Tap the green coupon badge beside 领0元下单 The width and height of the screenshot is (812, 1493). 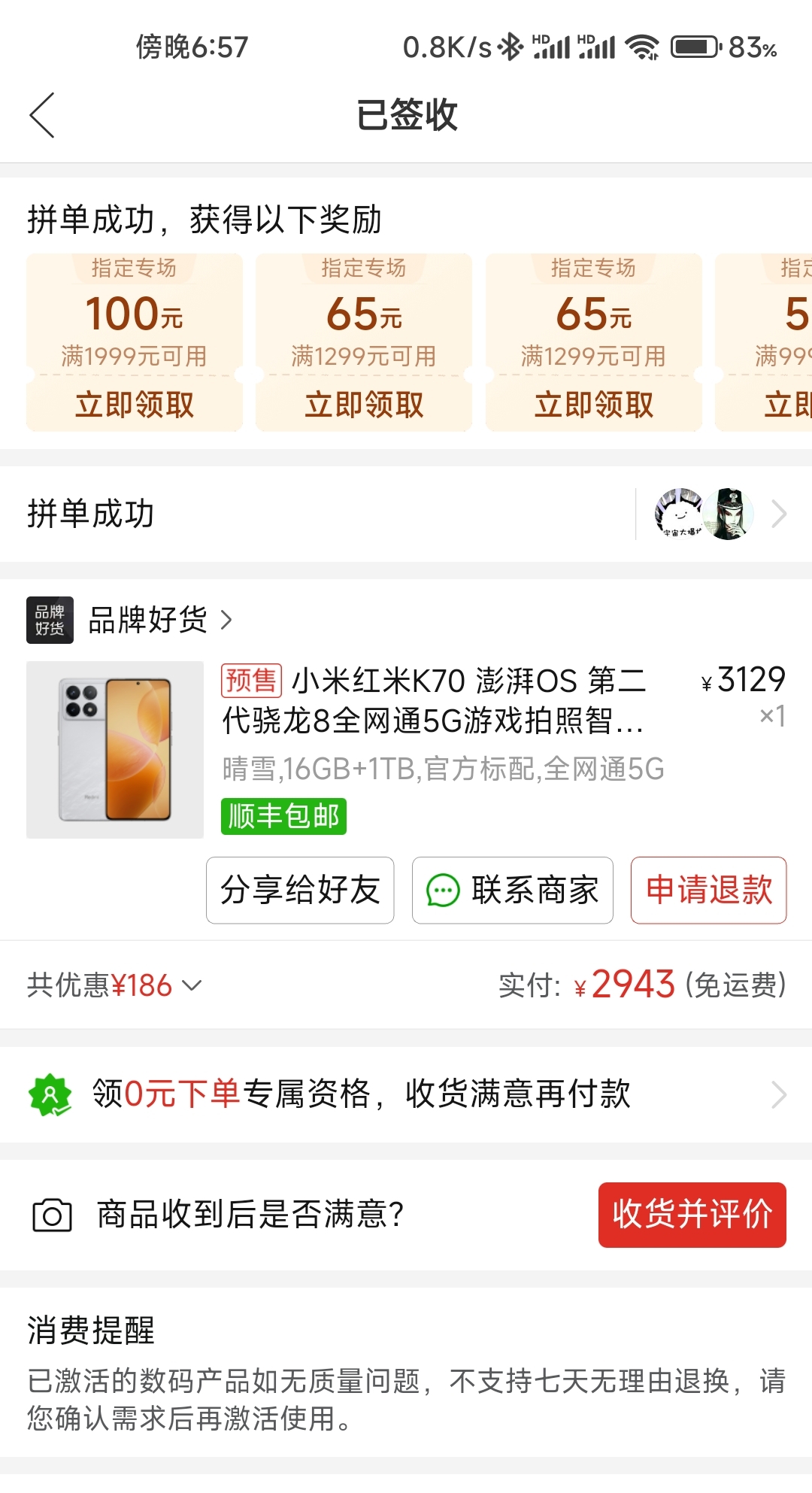click(x=50, y=1094)
